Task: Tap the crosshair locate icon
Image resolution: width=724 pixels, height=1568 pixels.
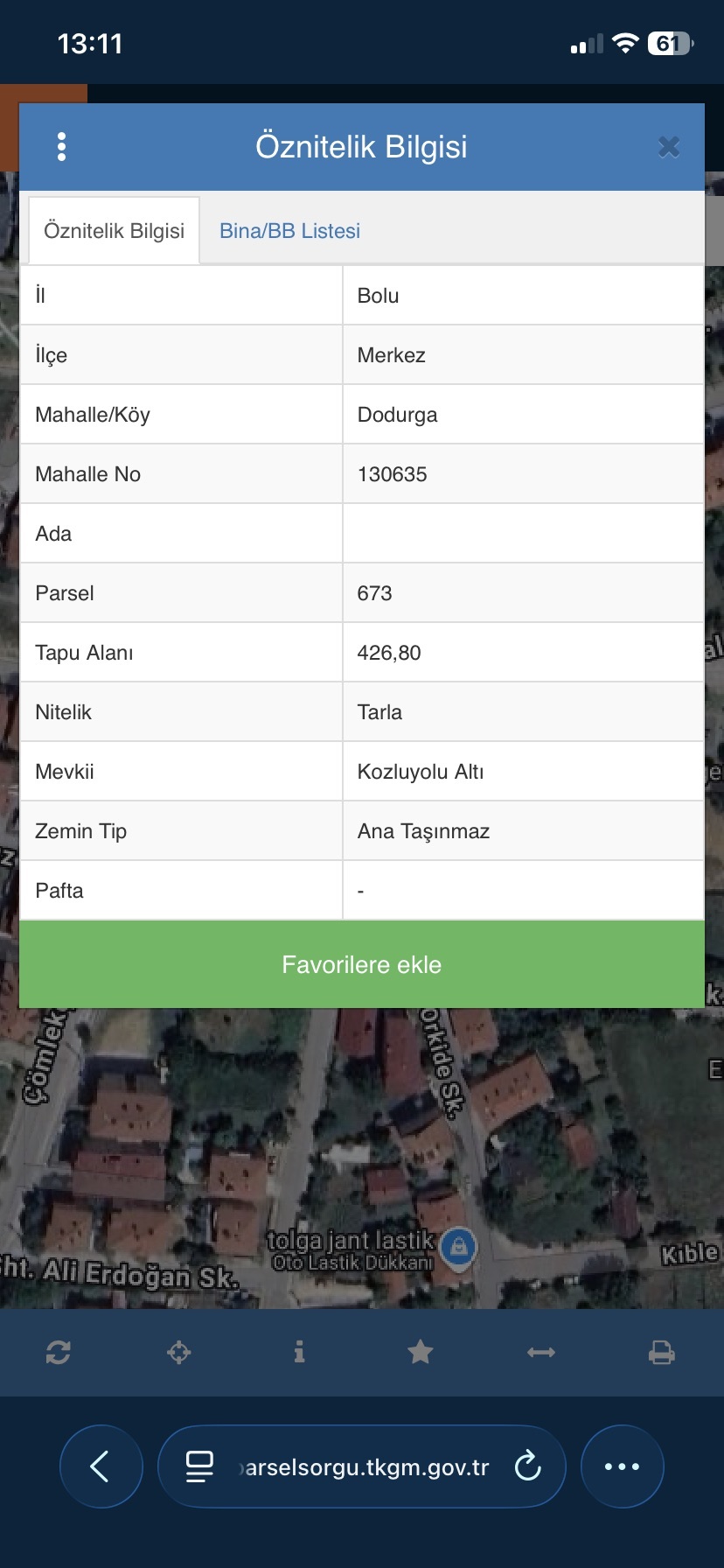Action: [x=179, y=1353]
